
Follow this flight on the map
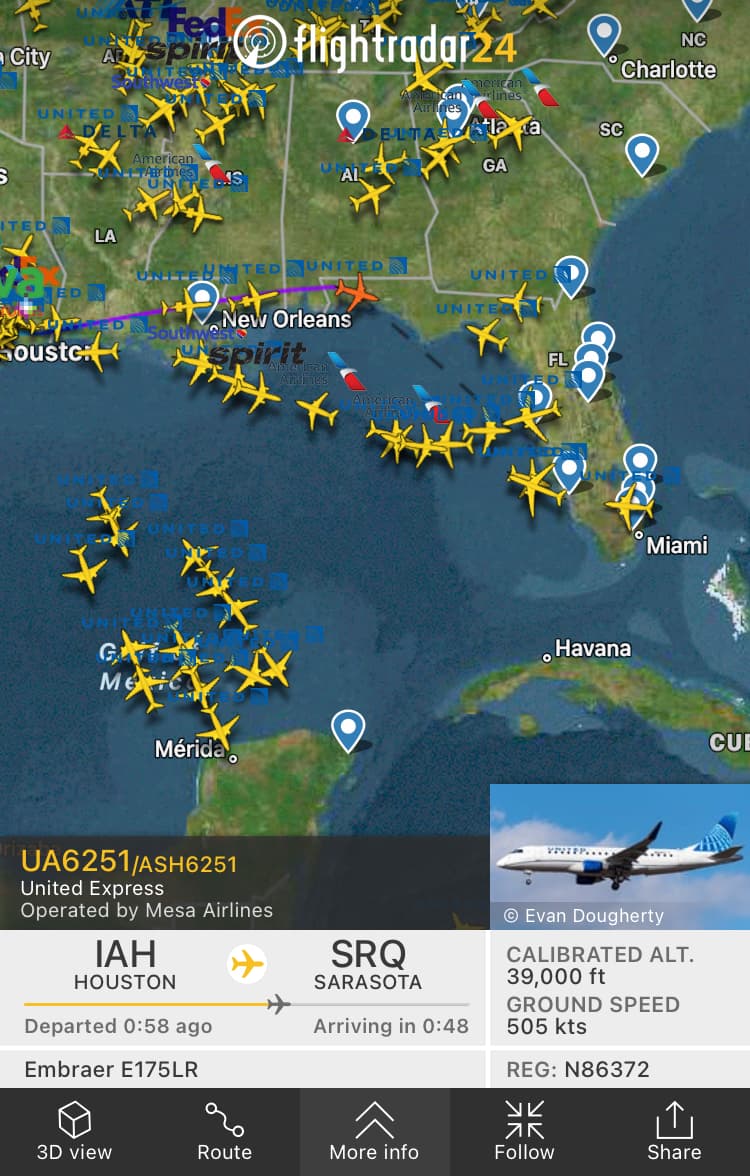click(x=524, y=1131)
